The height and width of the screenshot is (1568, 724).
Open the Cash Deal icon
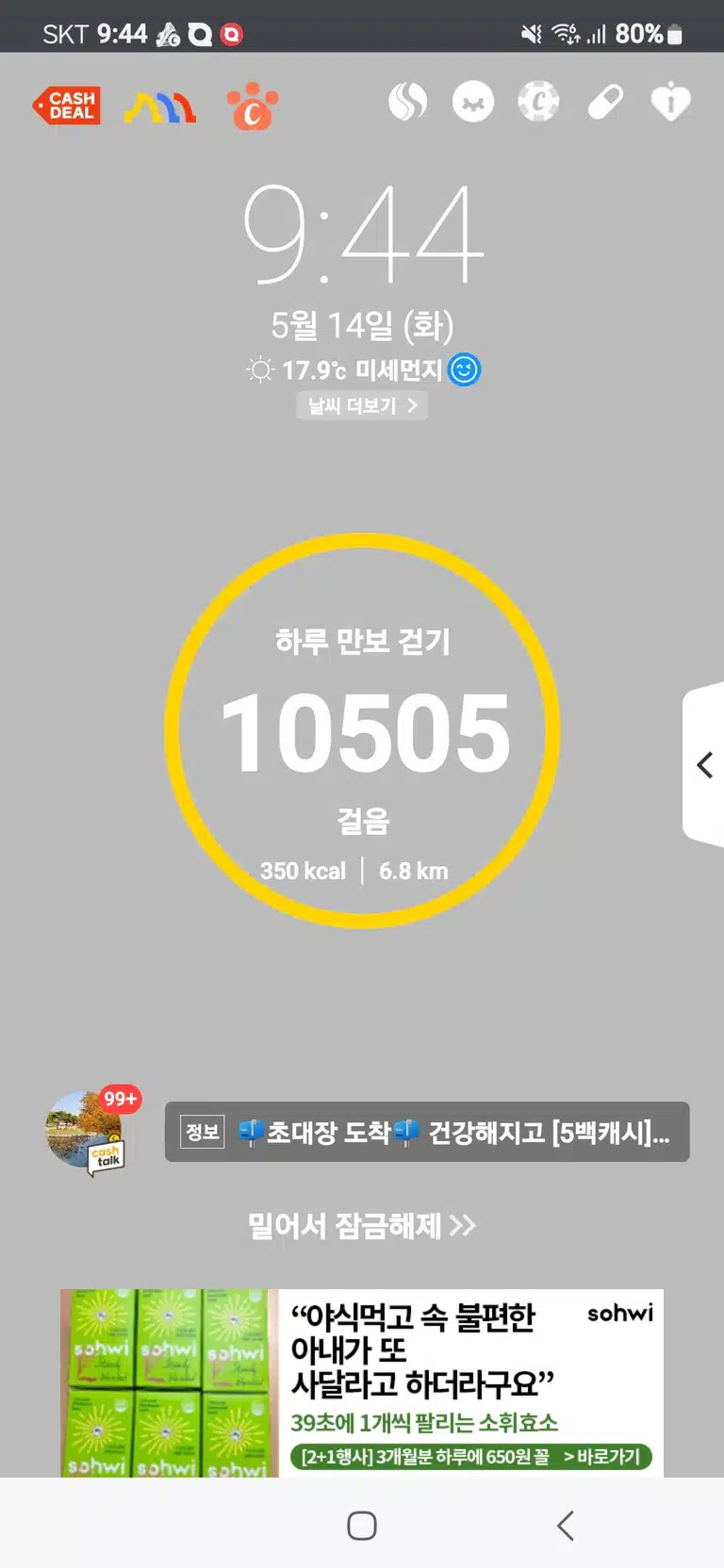click(67, 106)
